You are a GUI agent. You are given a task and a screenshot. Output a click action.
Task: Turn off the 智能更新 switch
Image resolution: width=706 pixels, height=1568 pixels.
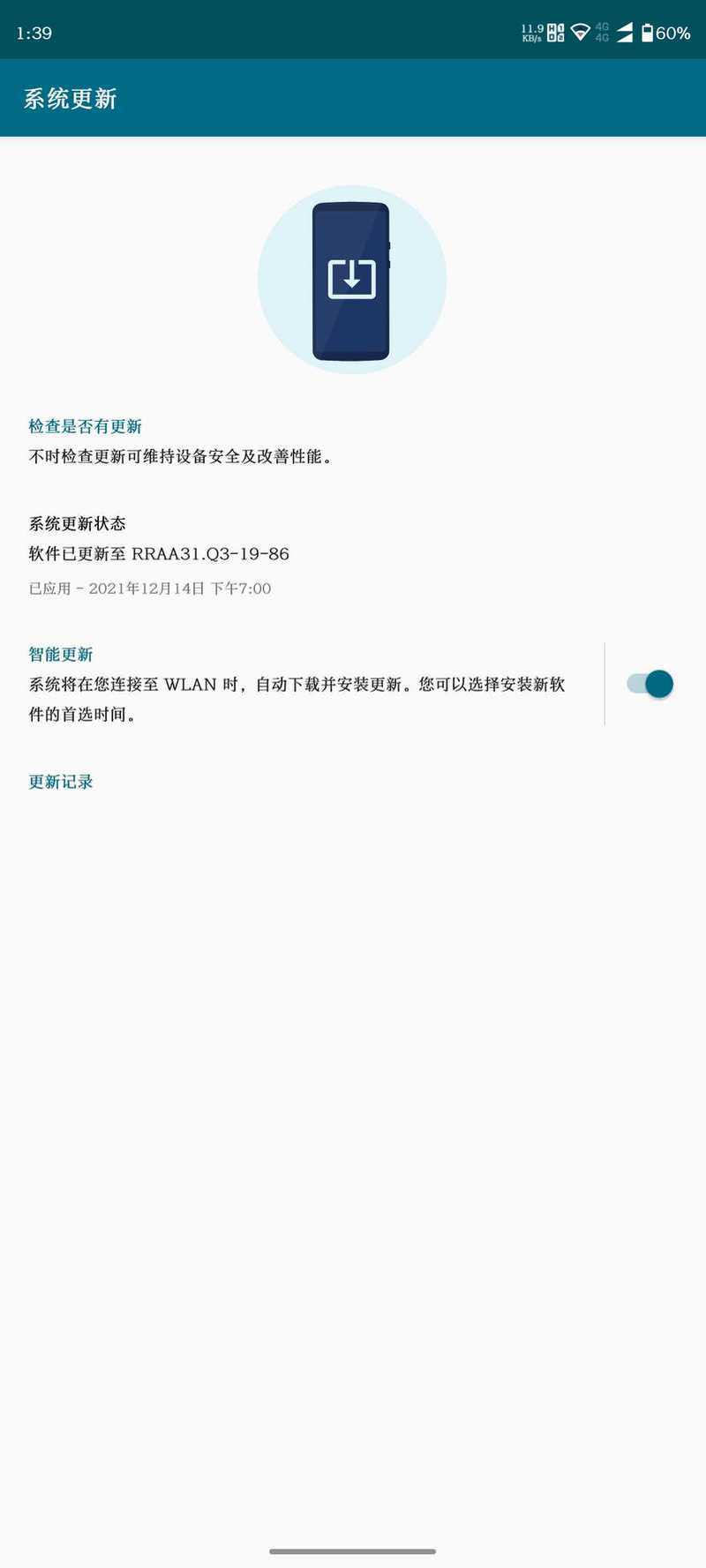tap(650, 684)
